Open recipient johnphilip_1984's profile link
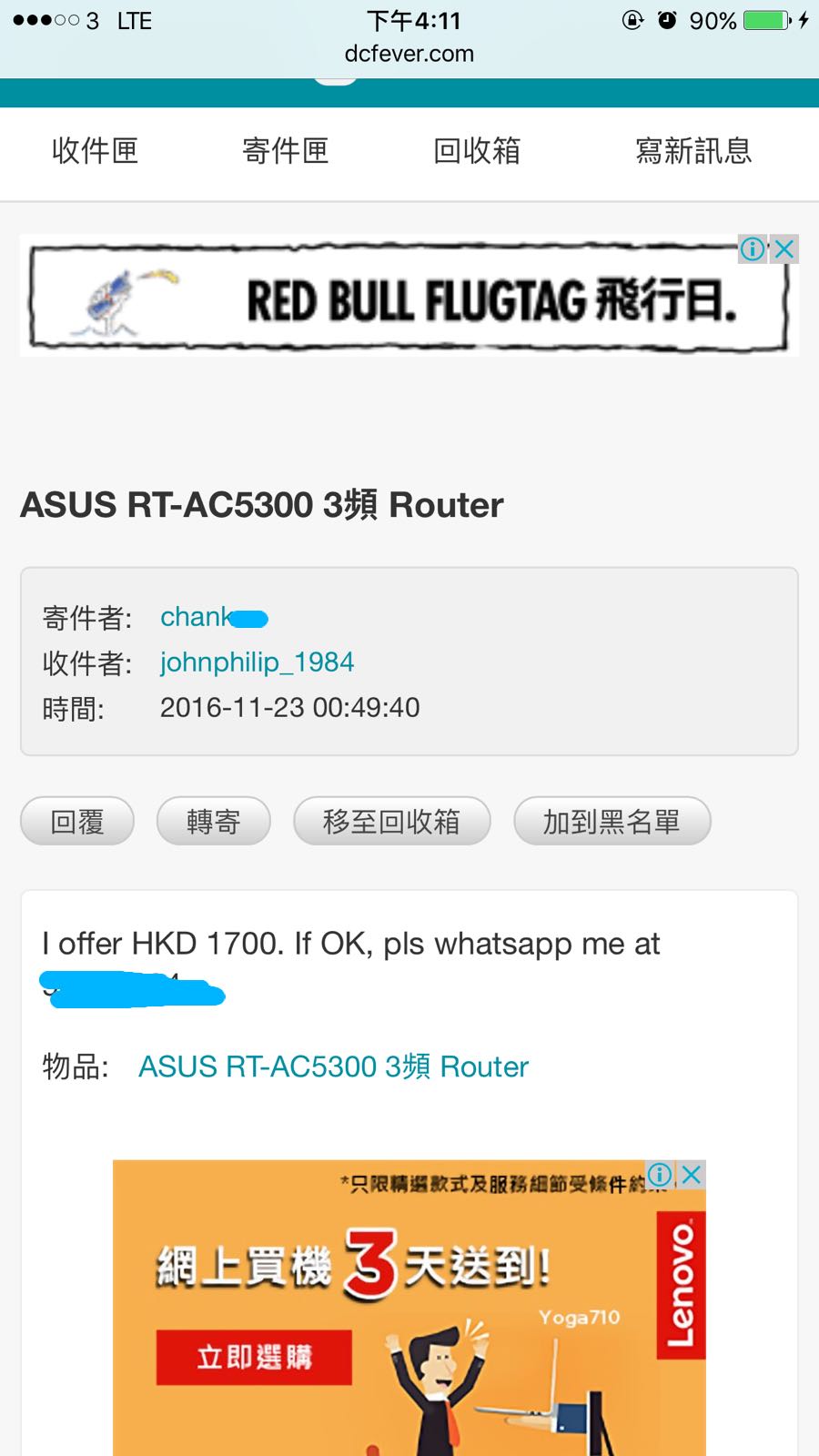Viewport: 819px width, 1456px height. click(x=257, y=662)
